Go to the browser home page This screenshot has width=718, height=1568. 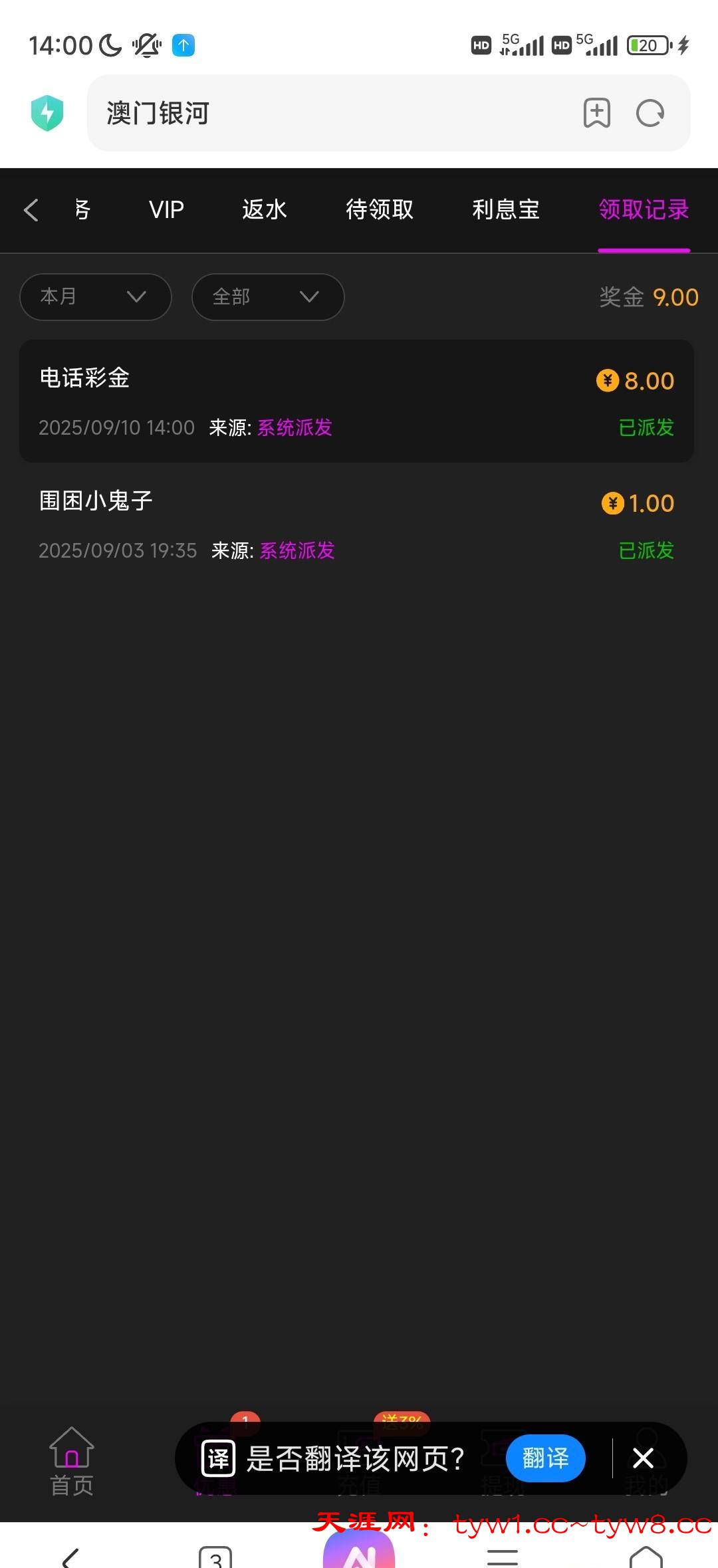pos(646,1557)
